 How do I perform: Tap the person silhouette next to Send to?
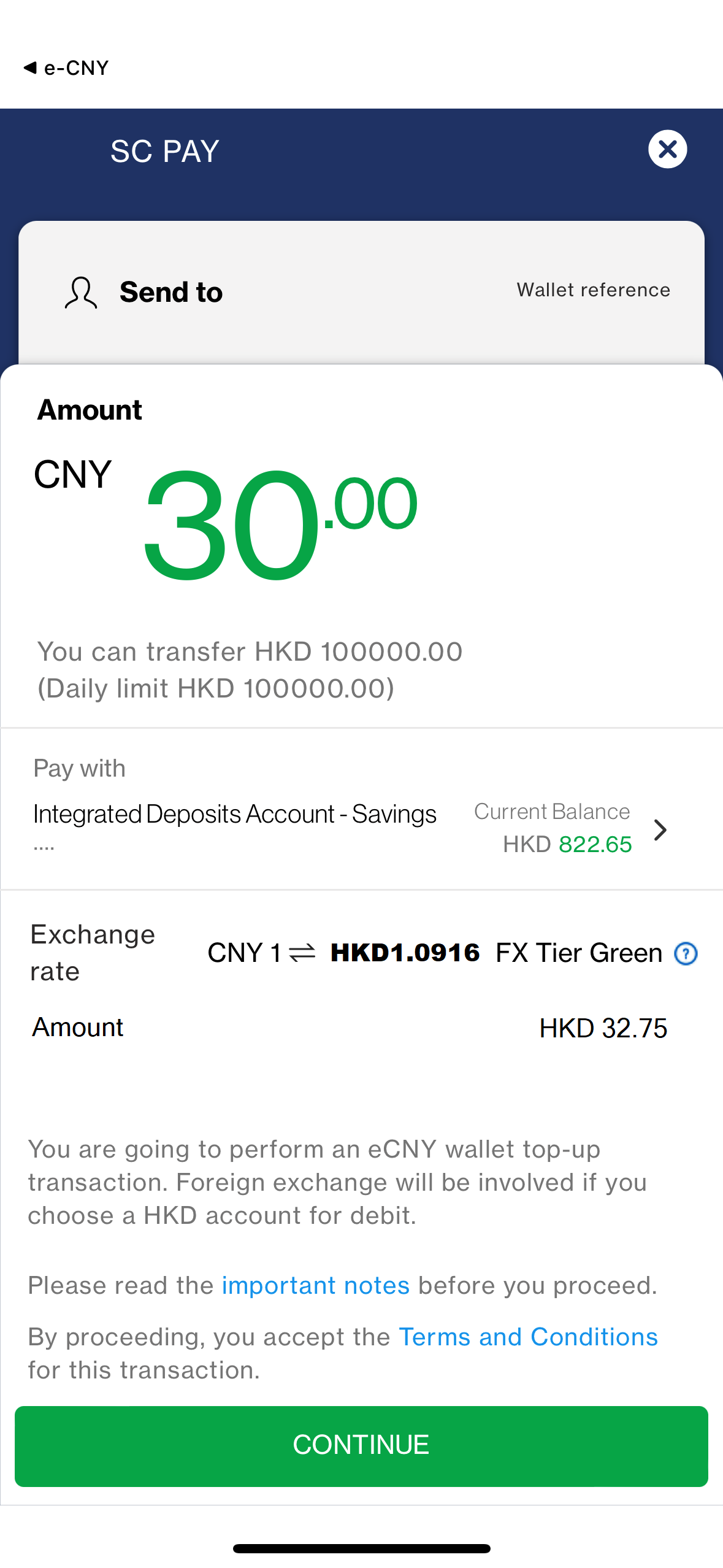(80, 293)
